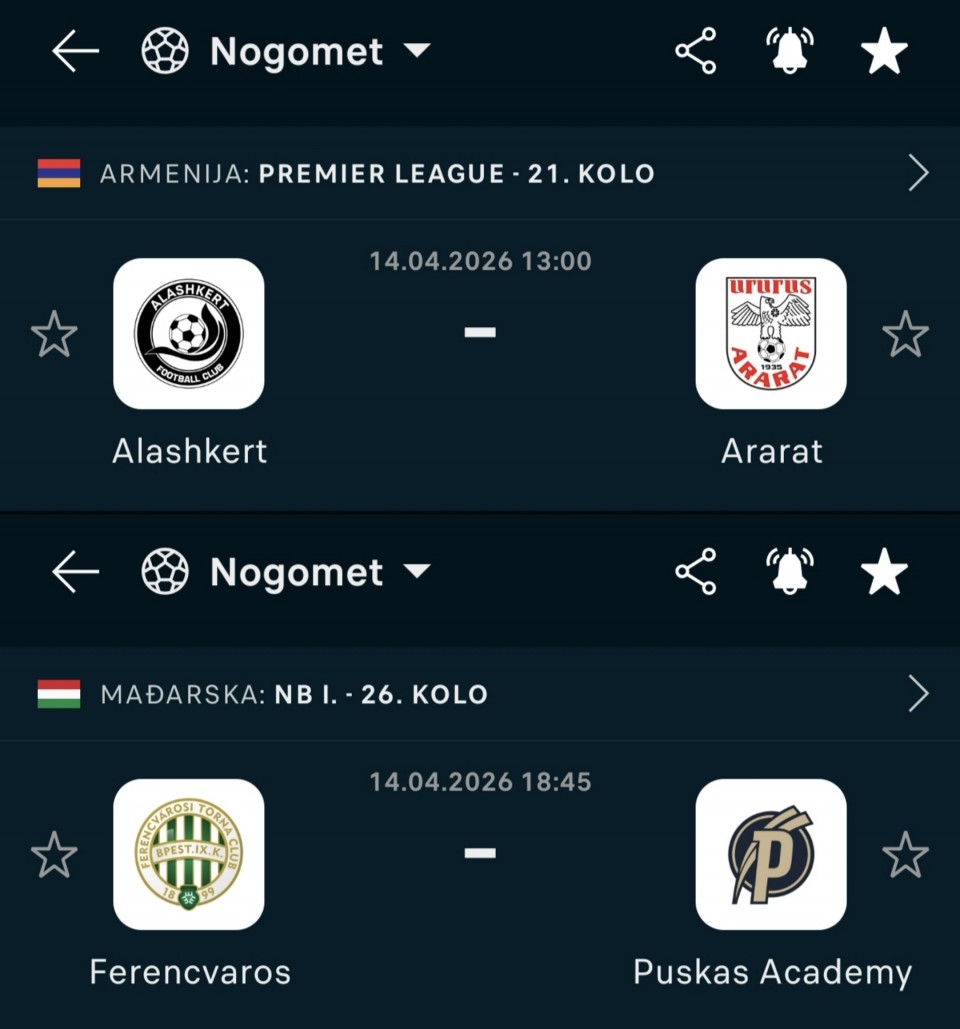The height and width of the screenshot is (1029, 960).
Task: Open the Ferencvaros team page
Action: 189,855
